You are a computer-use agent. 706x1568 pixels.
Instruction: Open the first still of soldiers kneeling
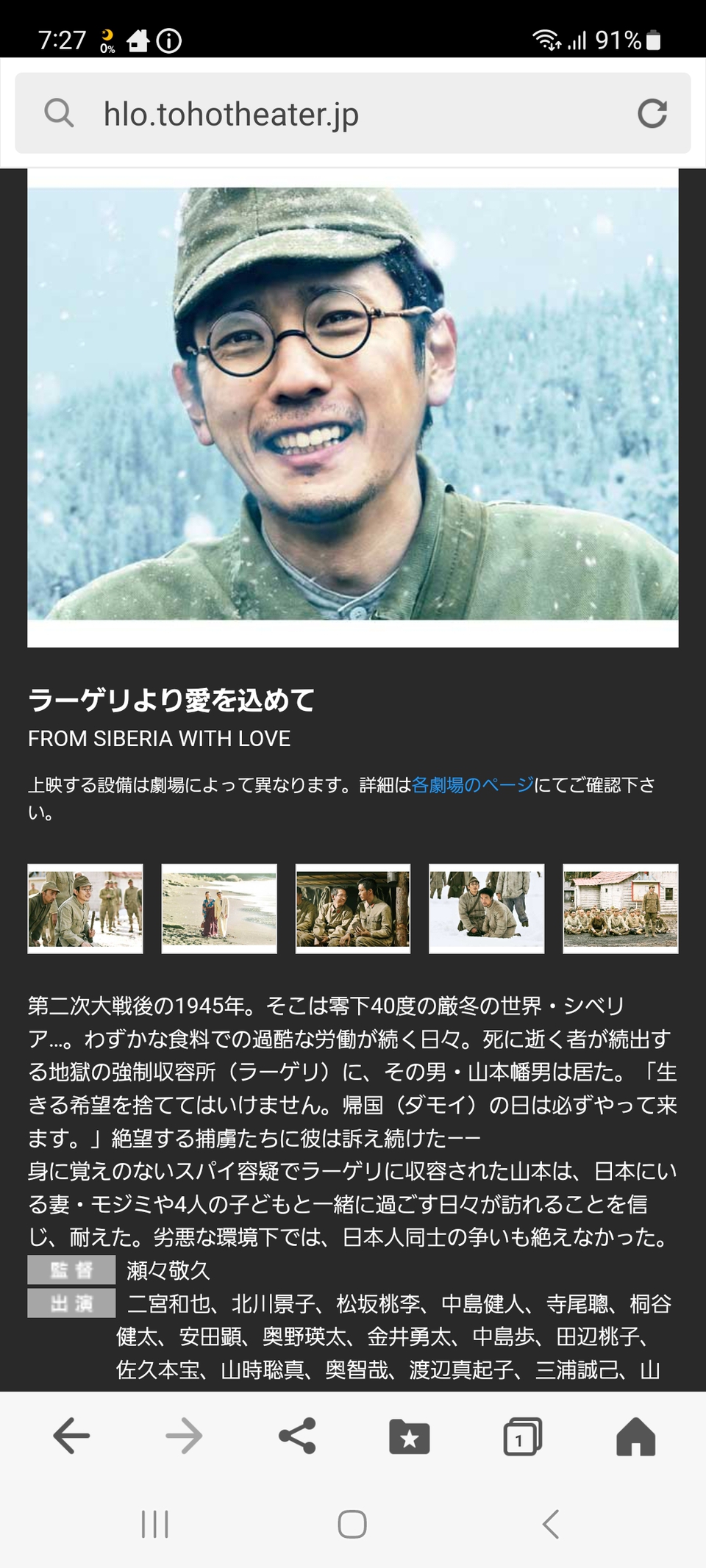click(x=85, y=909)
